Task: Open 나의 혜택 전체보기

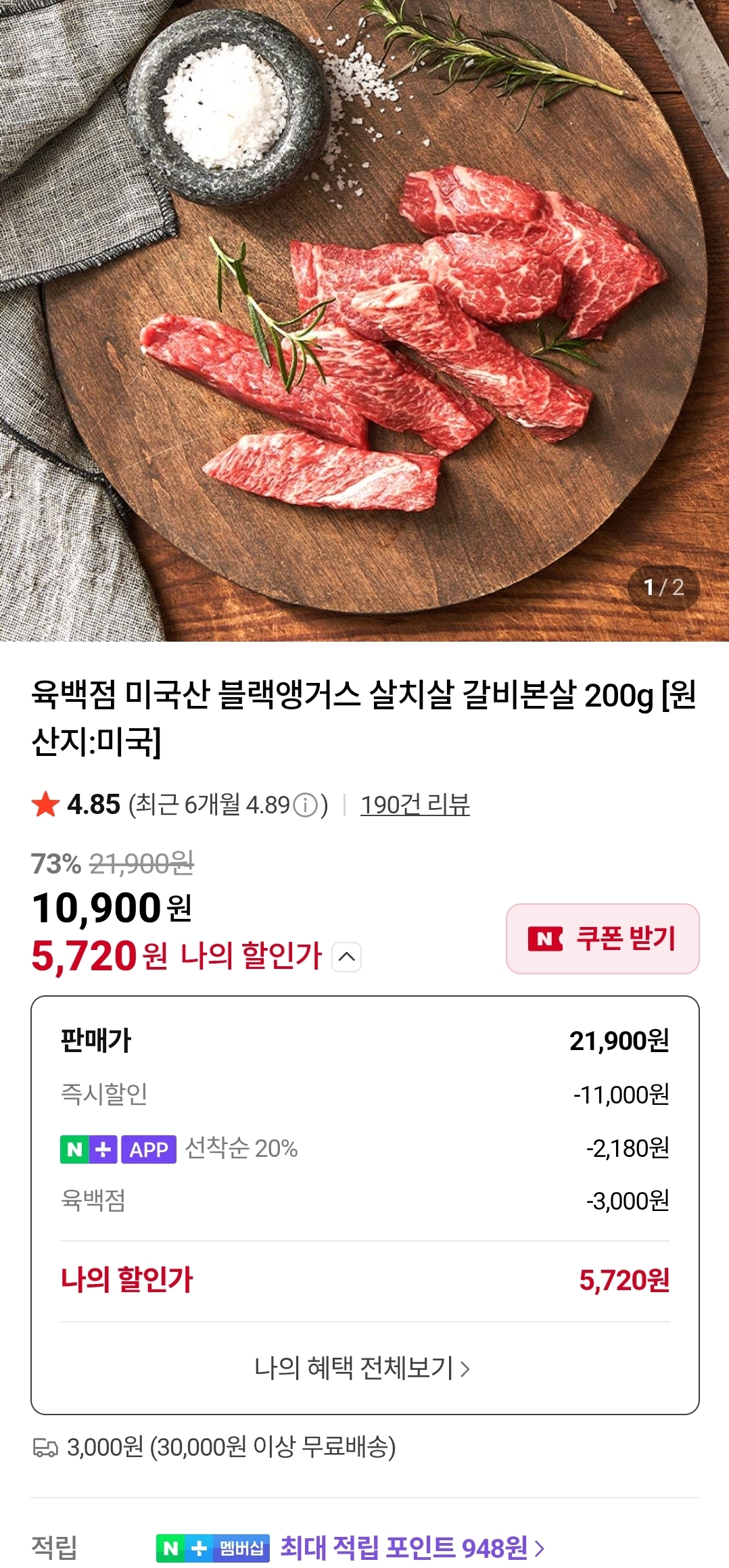Action: click(x=362, y=1368)
